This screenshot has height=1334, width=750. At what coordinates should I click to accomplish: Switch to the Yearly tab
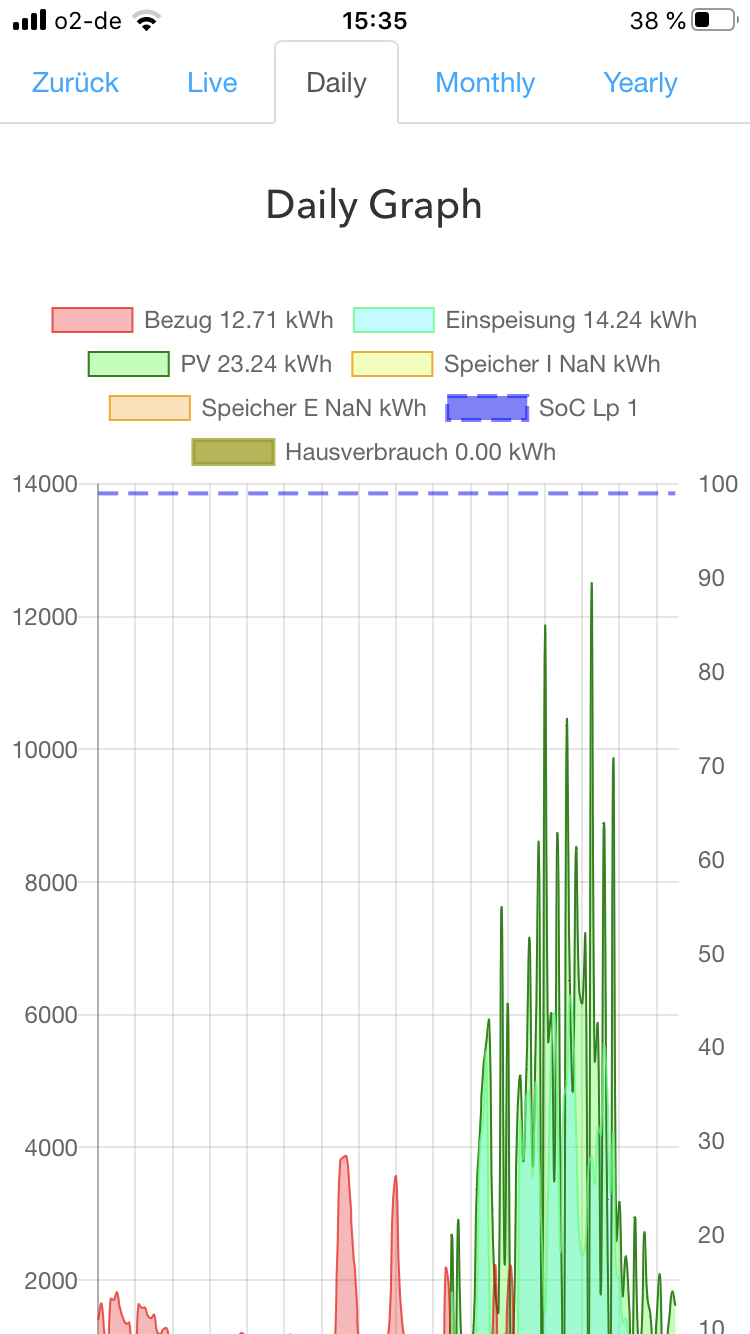pos(640,83)
